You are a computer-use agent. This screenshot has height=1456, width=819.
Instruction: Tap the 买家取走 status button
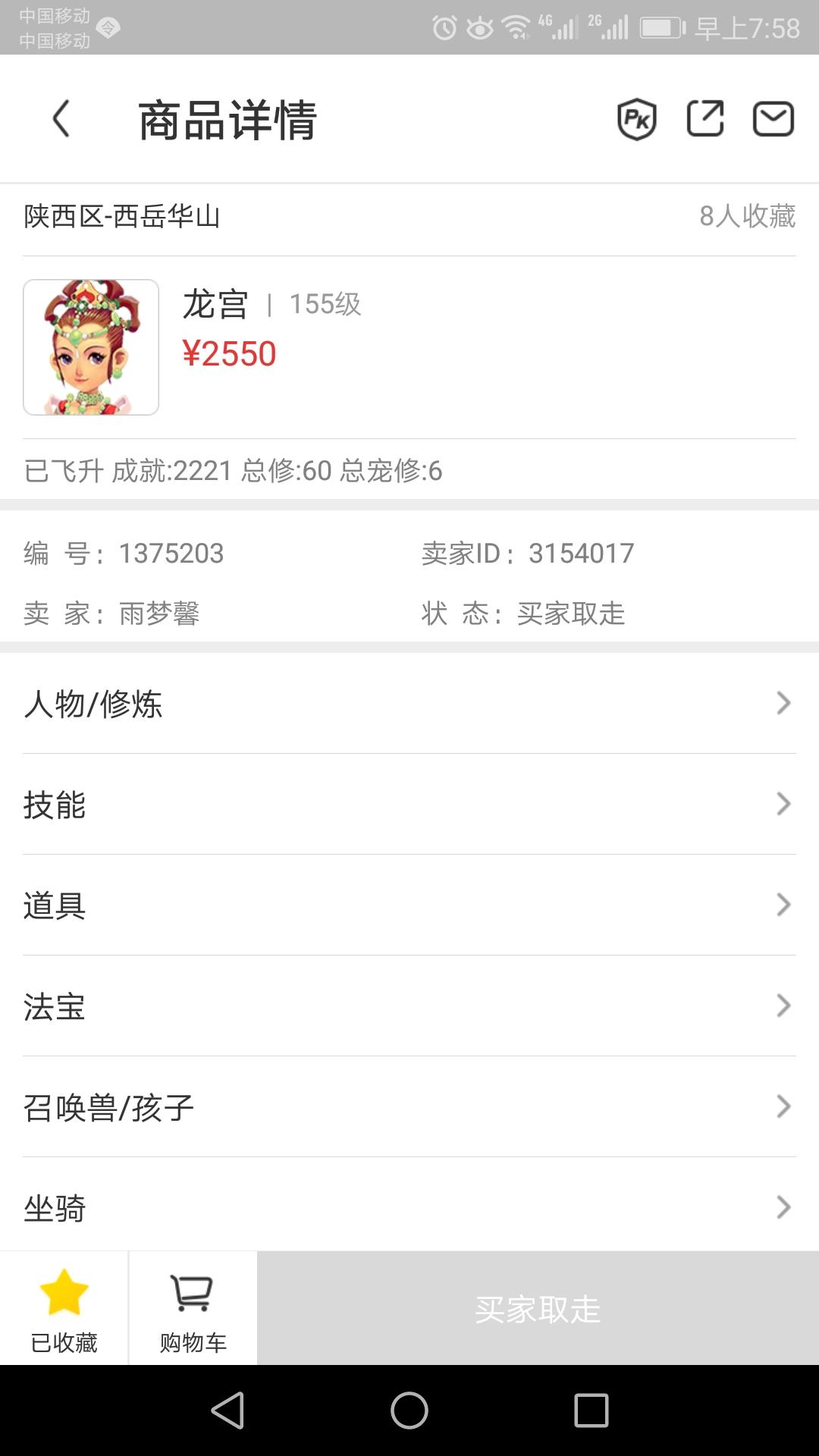[x=538, y=1308]
